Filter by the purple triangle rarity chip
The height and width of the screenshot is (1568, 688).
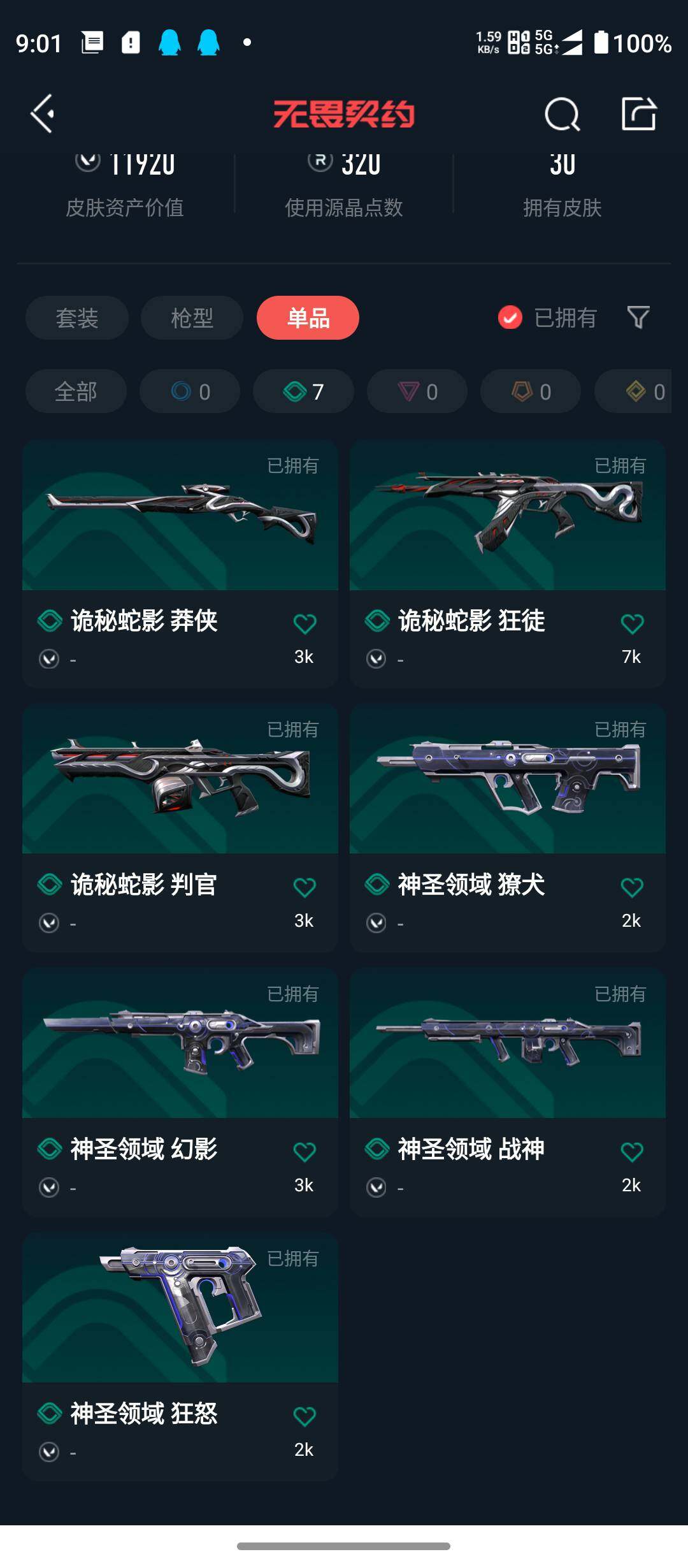point(417,391)
